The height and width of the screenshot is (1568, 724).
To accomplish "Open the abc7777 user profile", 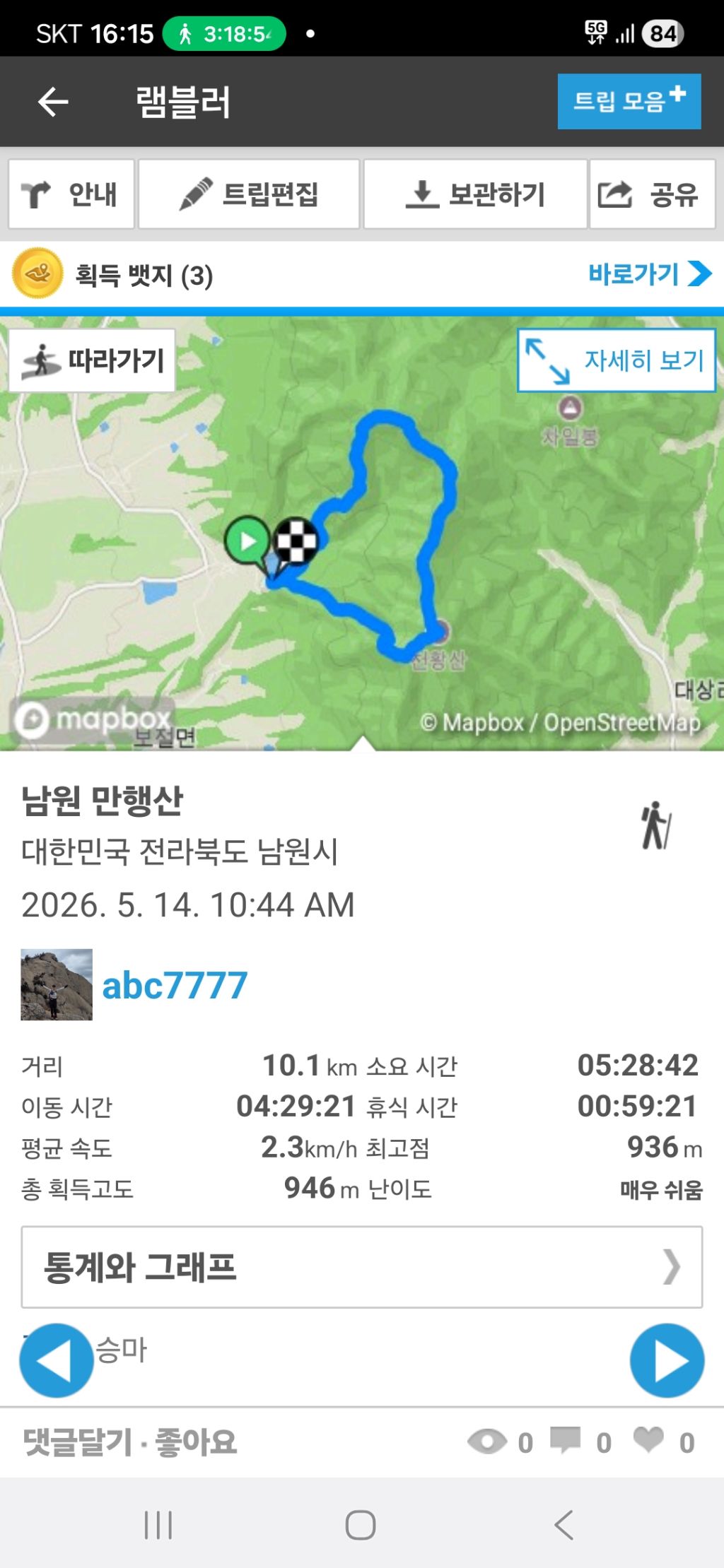I will (175, 985).
